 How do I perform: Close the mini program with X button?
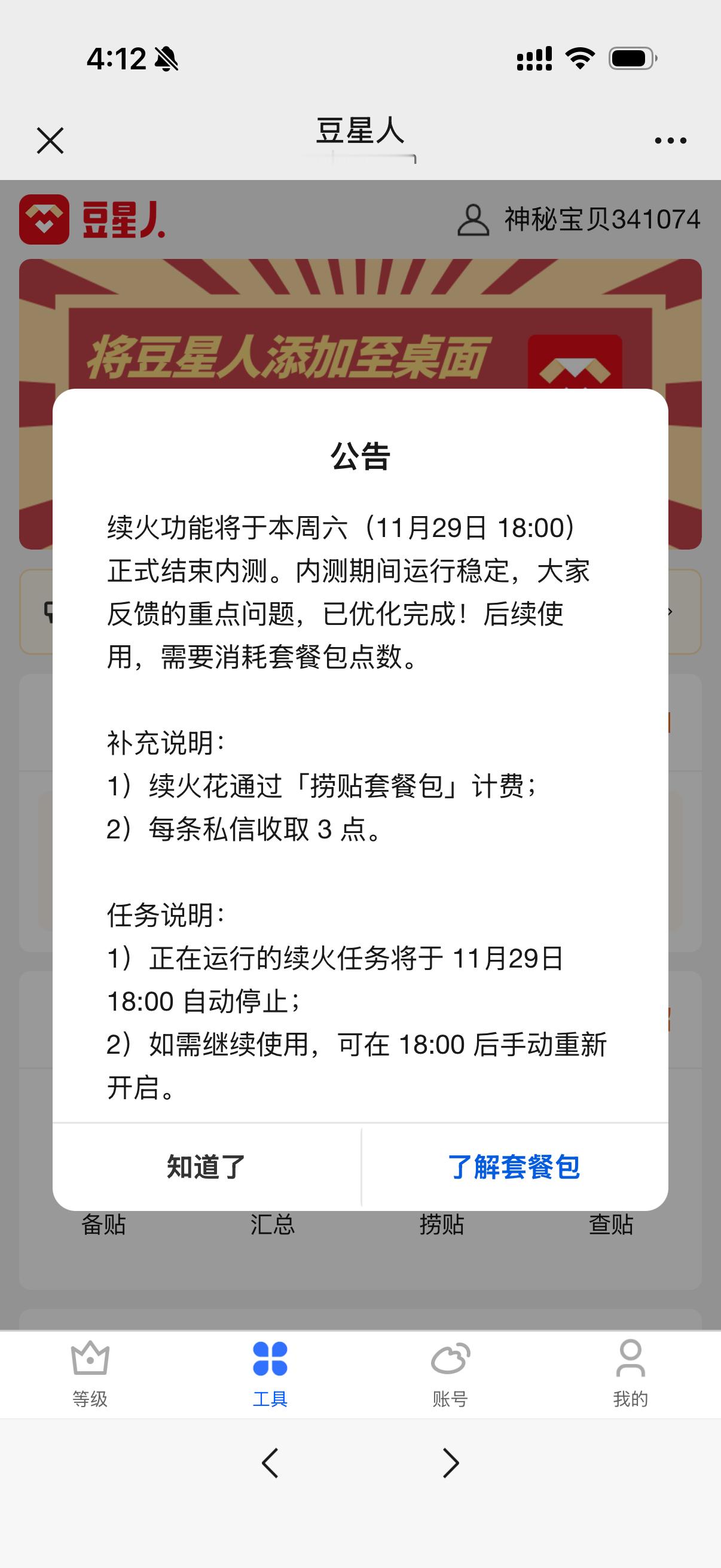coord(50,141)
